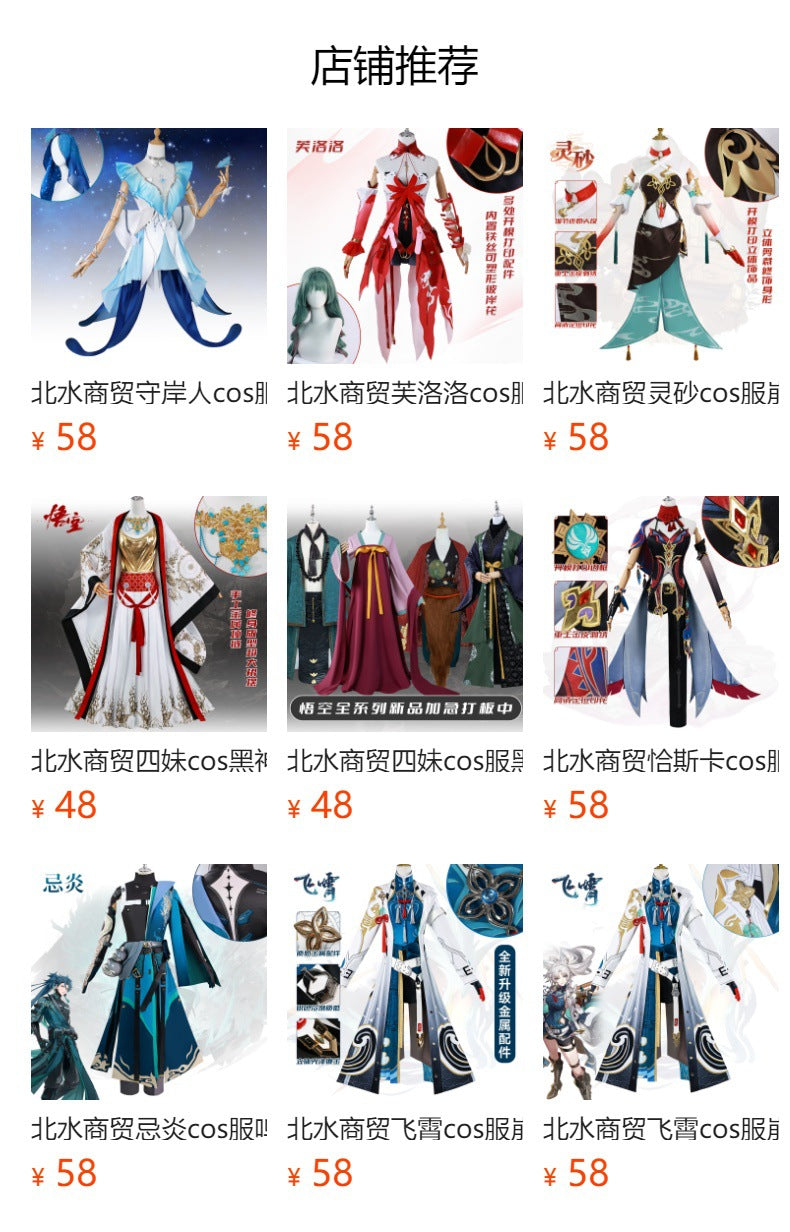790x1232 pixels.
Task: Open the 守岸人 cos costume product card
Action: click(148, 246)
